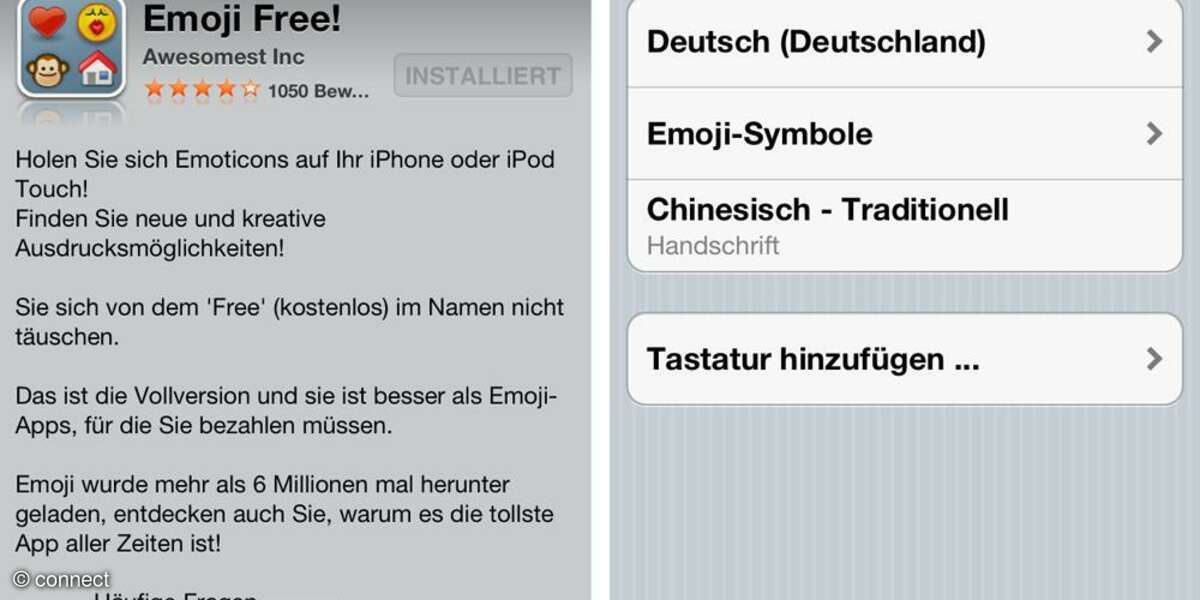Open the Emoji-Symbole keyboard row
The width and height of the screenshot is (1200, 600).
click(904, 134)
